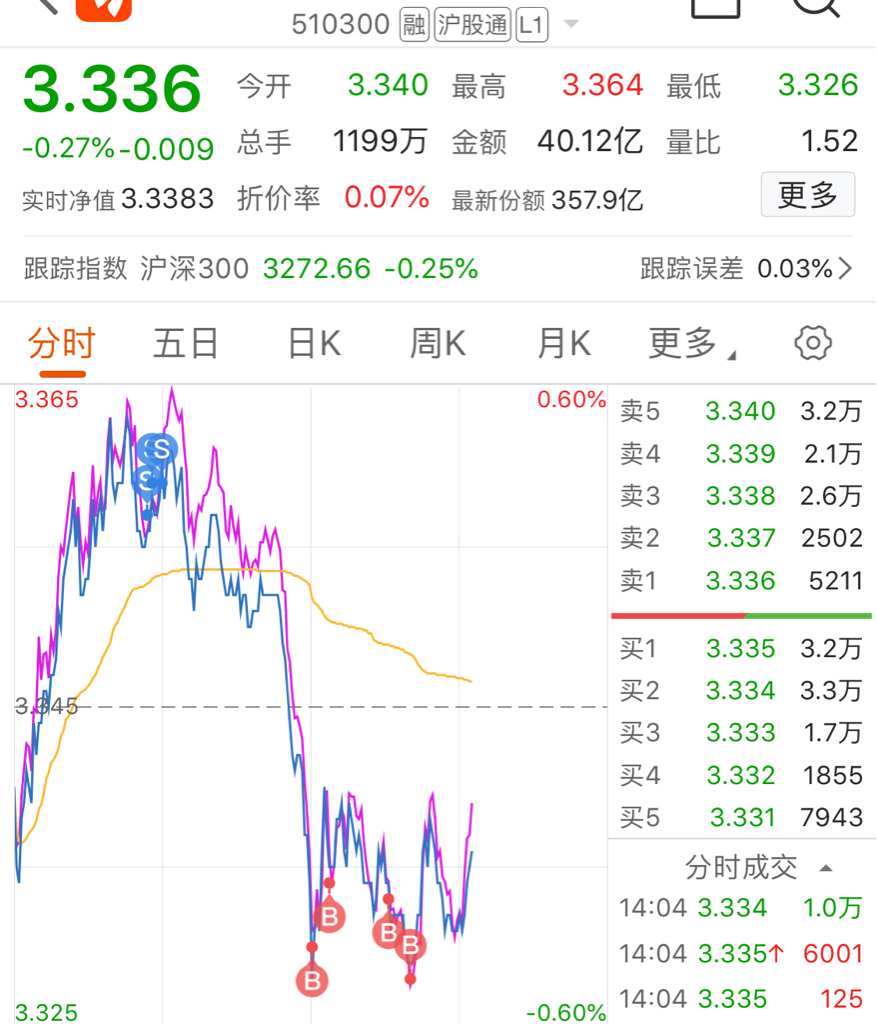Open the chart settings gear icon

tap(812, 342)
